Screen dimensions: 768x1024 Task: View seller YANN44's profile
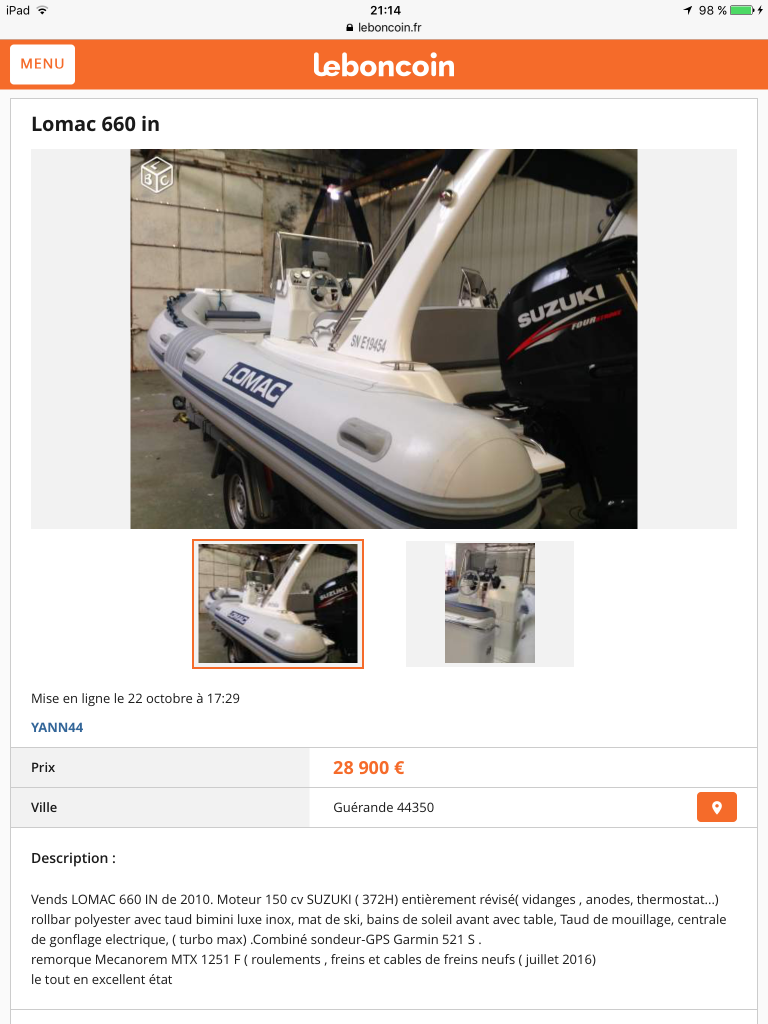click(x=57, y=727)
